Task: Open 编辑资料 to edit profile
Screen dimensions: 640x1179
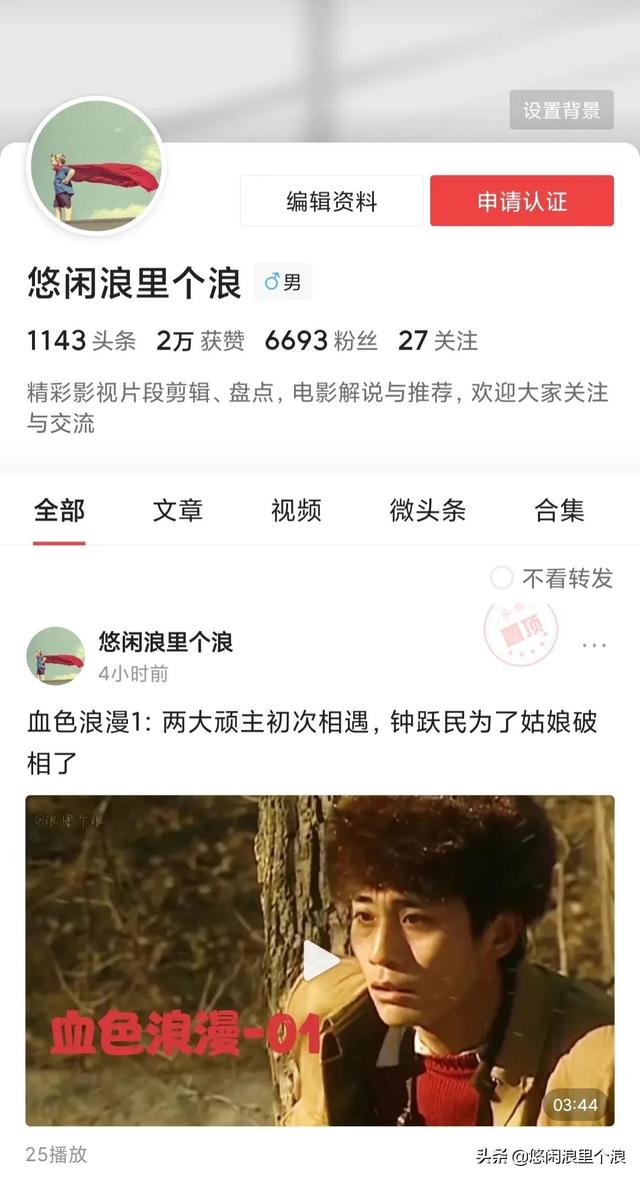Action: [332, 201]
